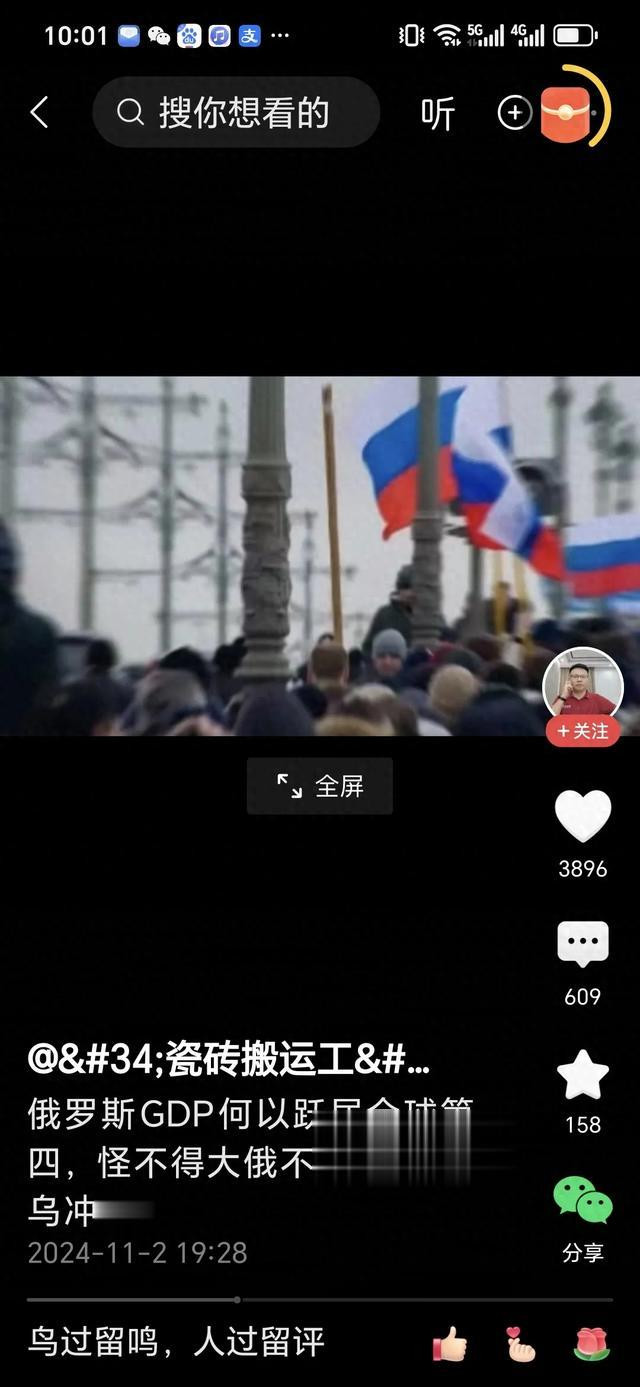This screenshot has width=640, height=1387.
Task: Send the thumbs-up emoji reaction
Action: [x=450, y=1344]
